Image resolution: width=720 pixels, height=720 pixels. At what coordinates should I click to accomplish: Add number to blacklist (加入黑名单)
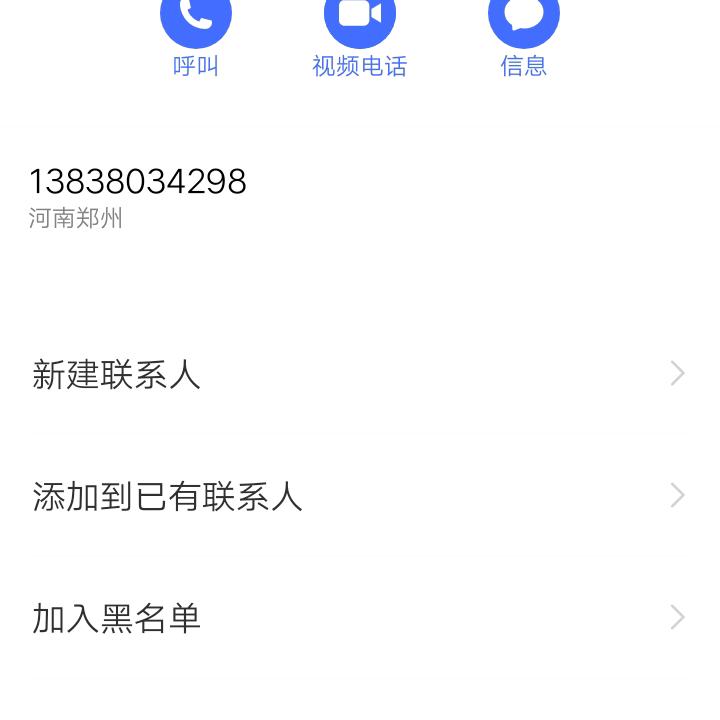[x=360, y=618]
